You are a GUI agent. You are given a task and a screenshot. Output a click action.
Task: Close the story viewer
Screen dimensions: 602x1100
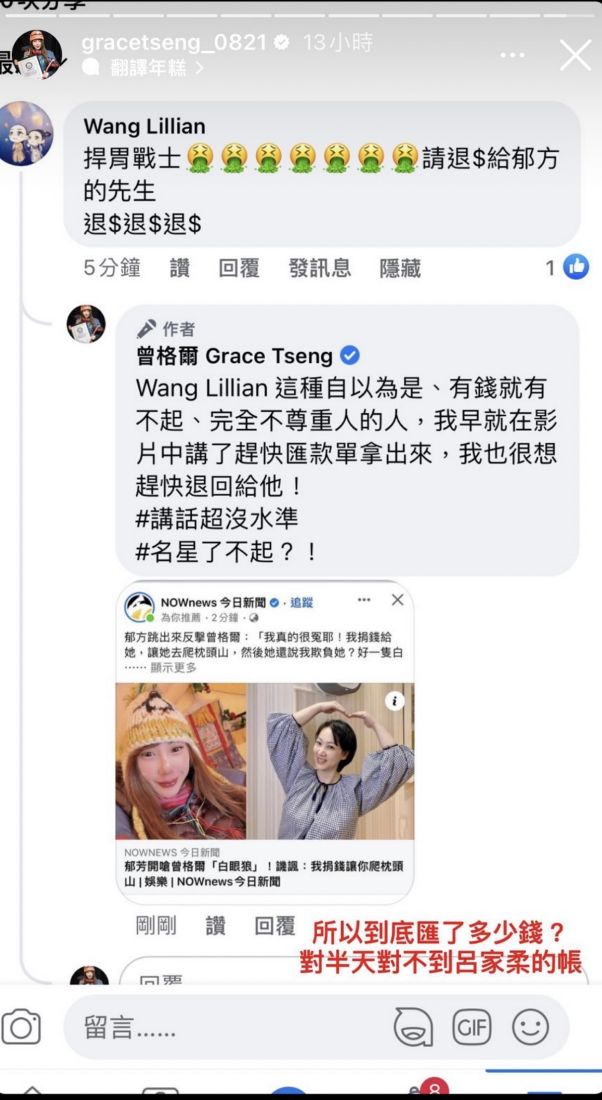[575, 55]
